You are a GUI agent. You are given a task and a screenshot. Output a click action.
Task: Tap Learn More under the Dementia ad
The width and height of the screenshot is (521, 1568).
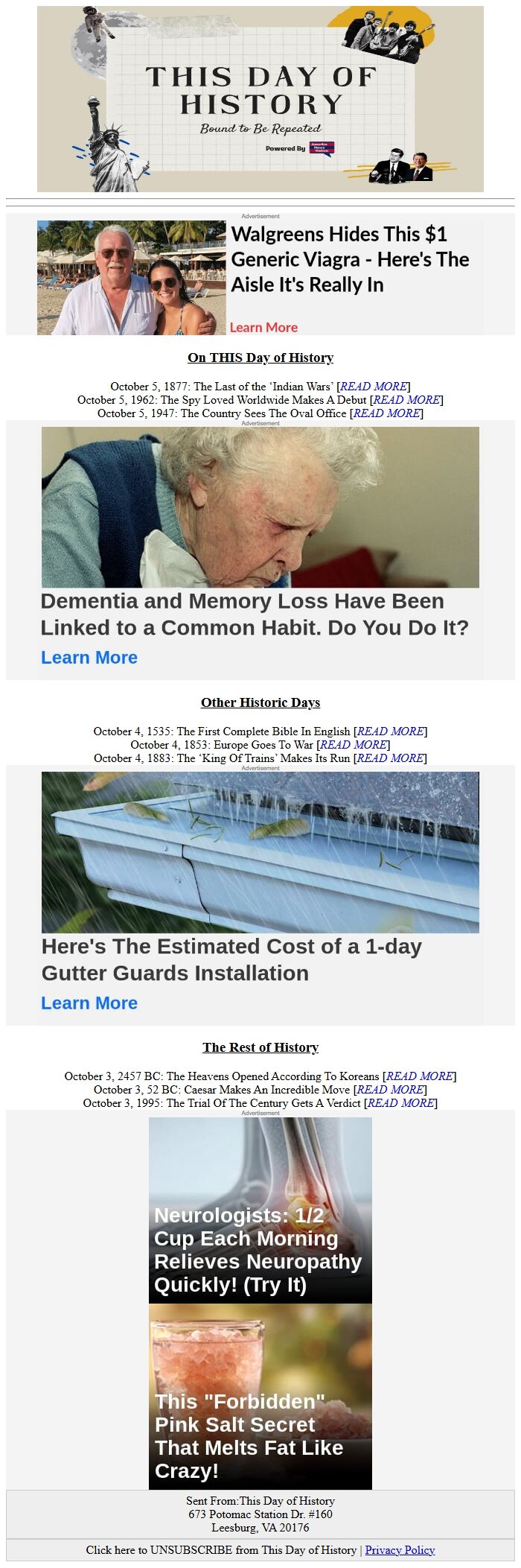pos(89,658)
